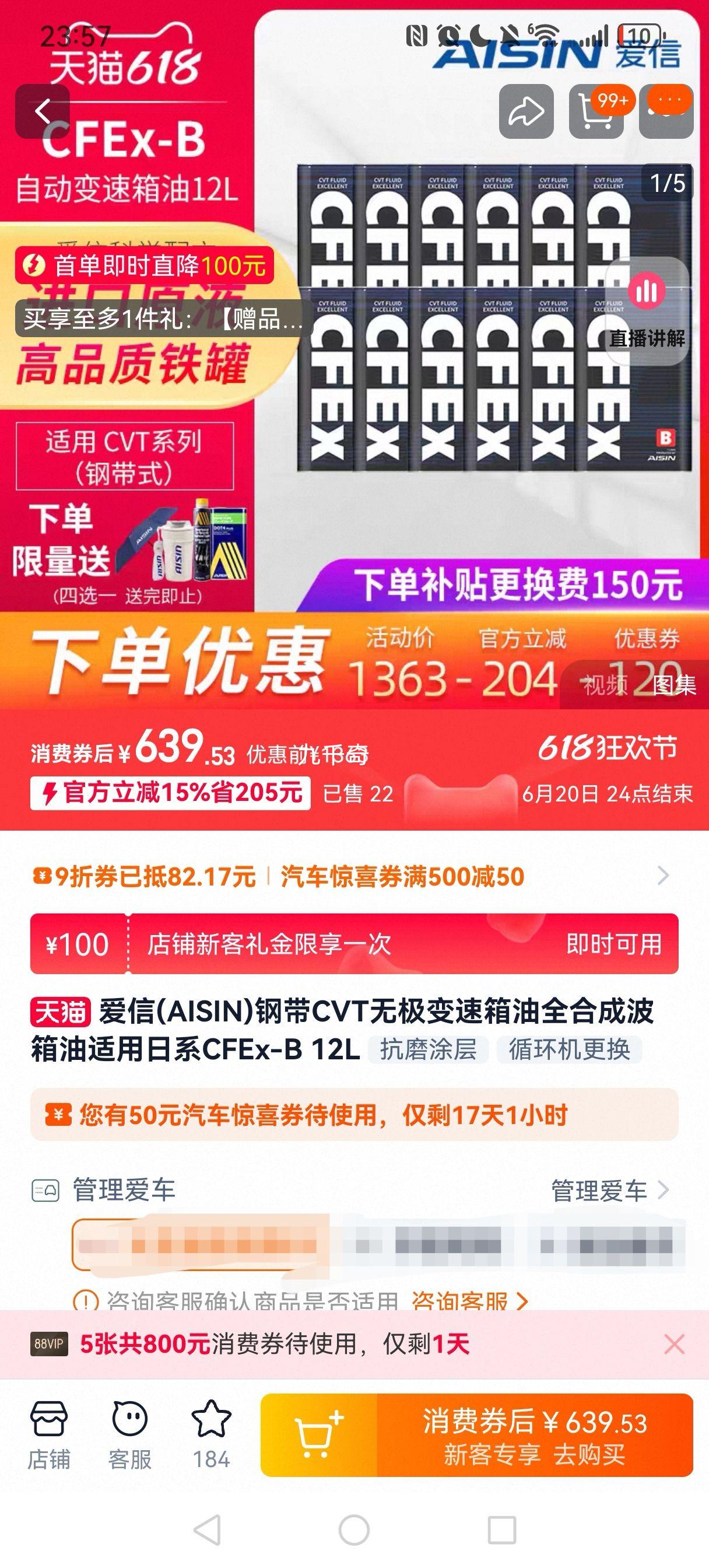
Task: Claim the ¥100 new customer gift
Action: pos(613,944)
